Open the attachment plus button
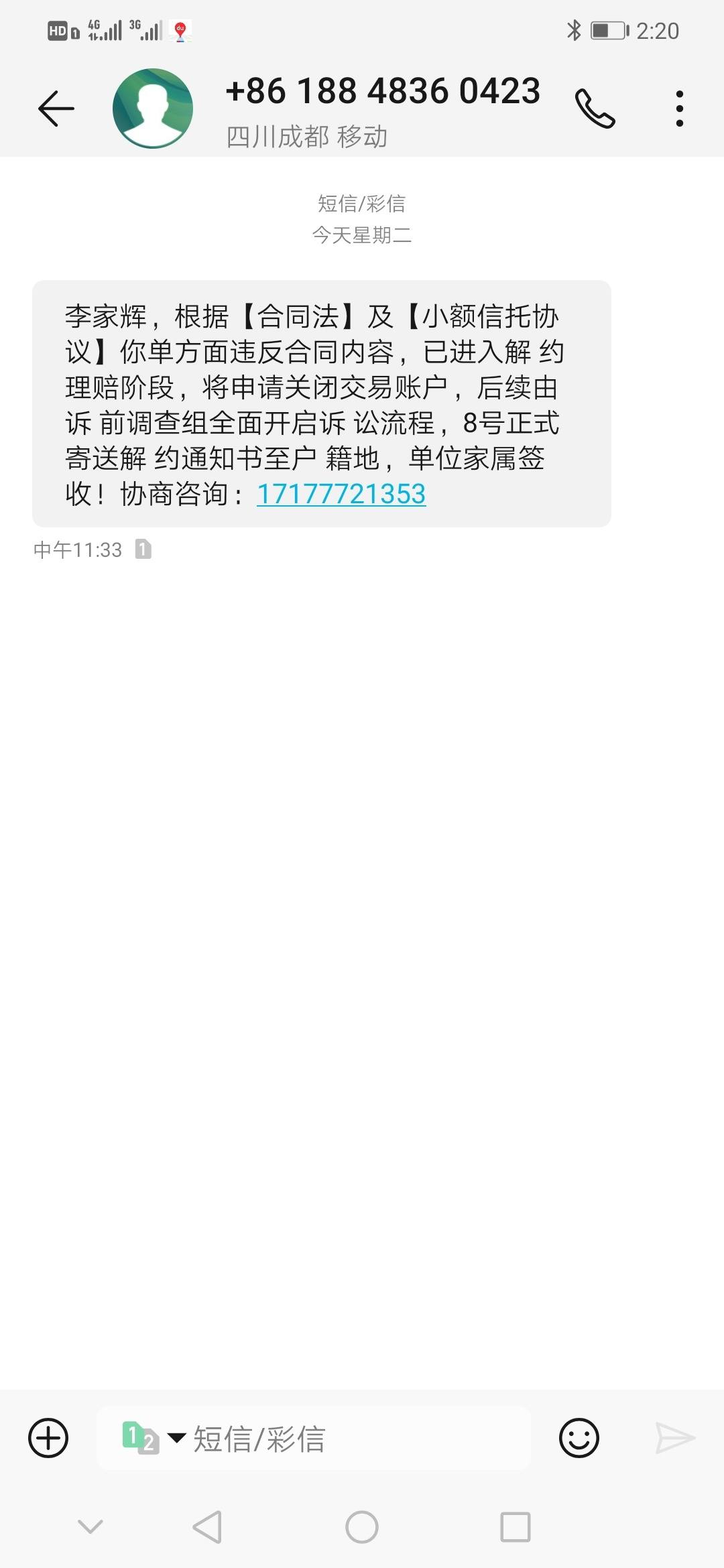 pos(48,1438)
